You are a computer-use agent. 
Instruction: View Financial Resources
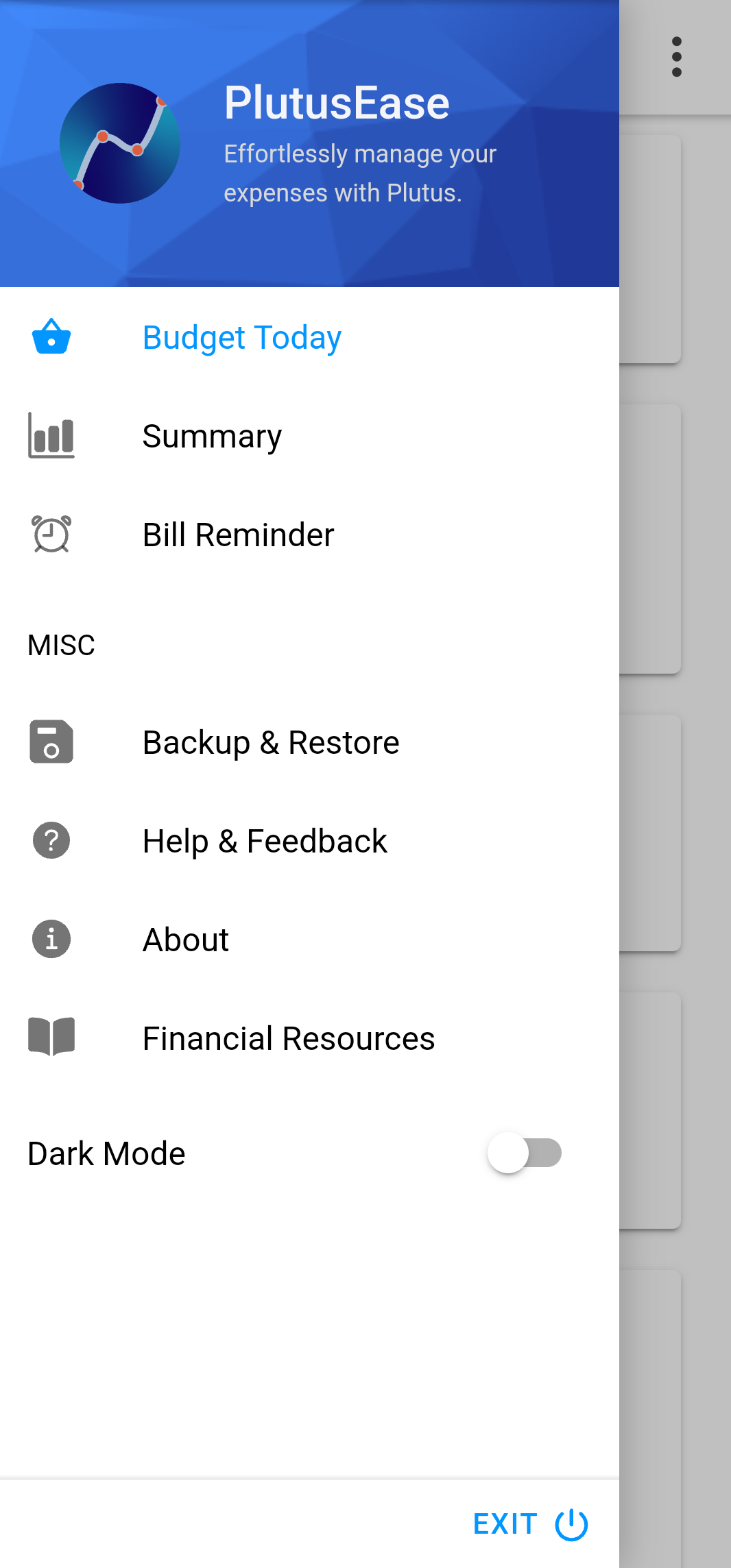coord(309,1038)
